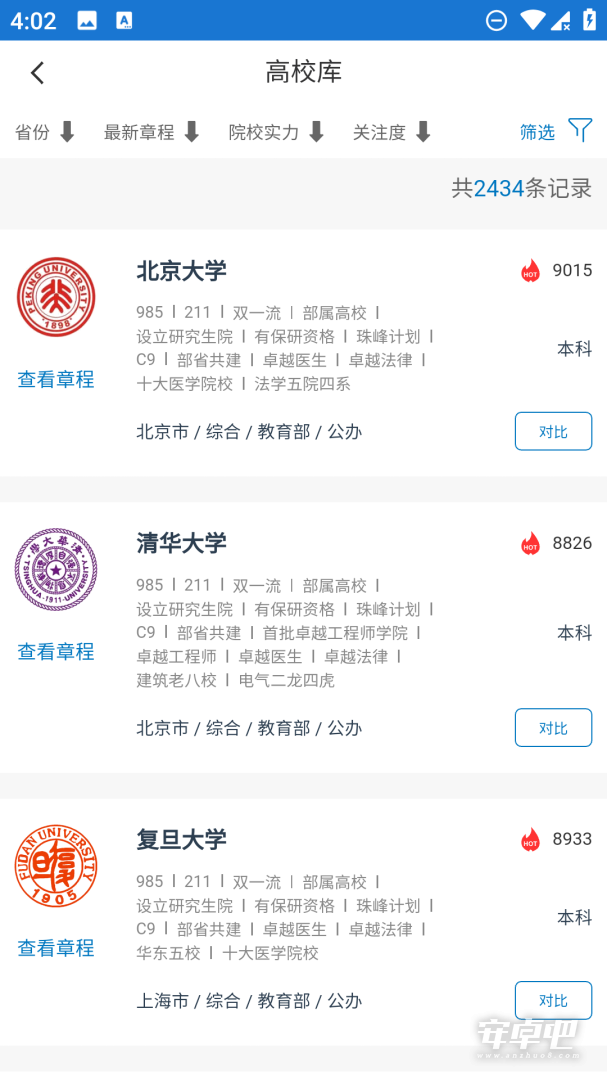The width and height of the screenshot is (607, 1080).
Task: Add 清华大学 to 对比
Action: click(x=553, y=727)
